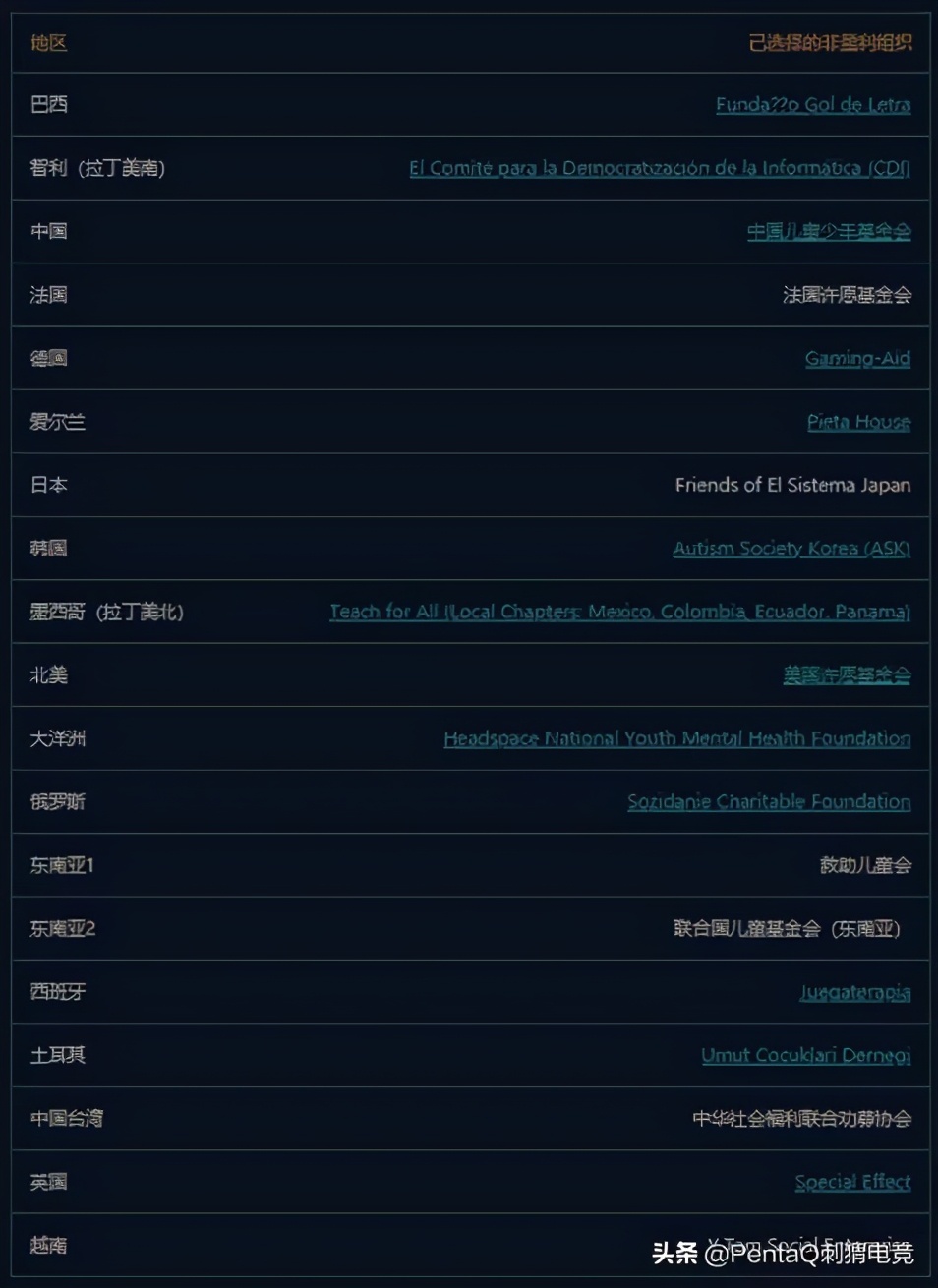Click the 中华社会福利联合劝募协会 entry

[x=801, y=1119]
